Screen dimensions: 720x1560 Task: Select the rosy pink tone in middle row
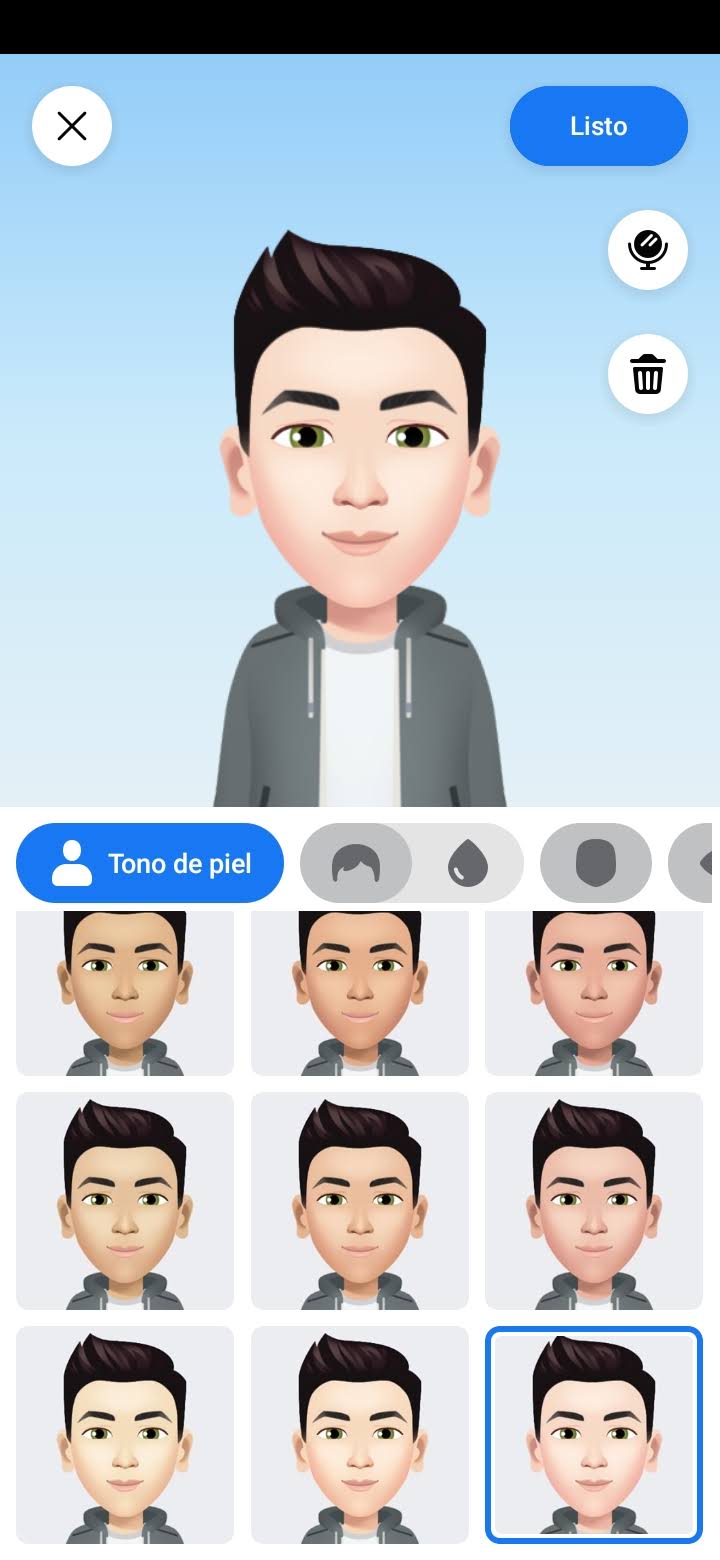coord(594,1200)
